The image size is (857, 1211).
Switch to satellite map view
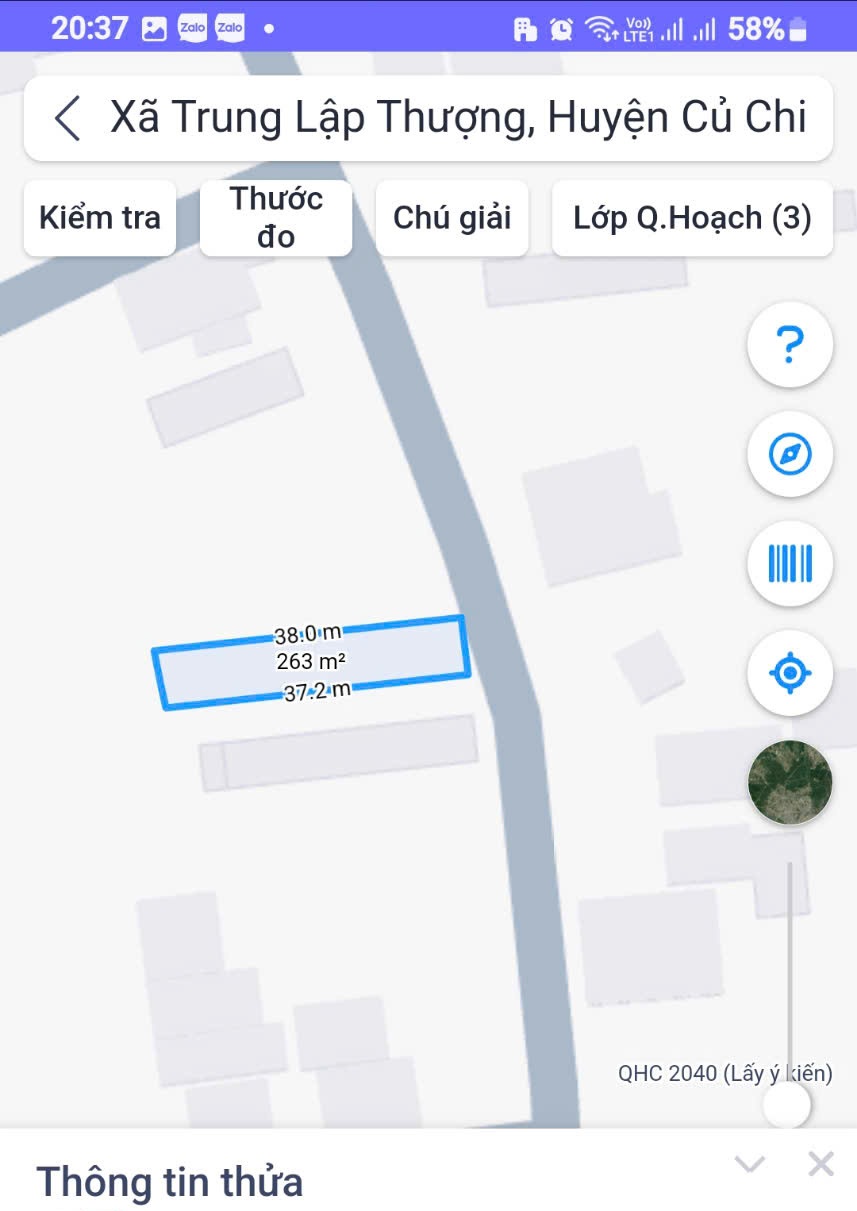coord(790,782)
